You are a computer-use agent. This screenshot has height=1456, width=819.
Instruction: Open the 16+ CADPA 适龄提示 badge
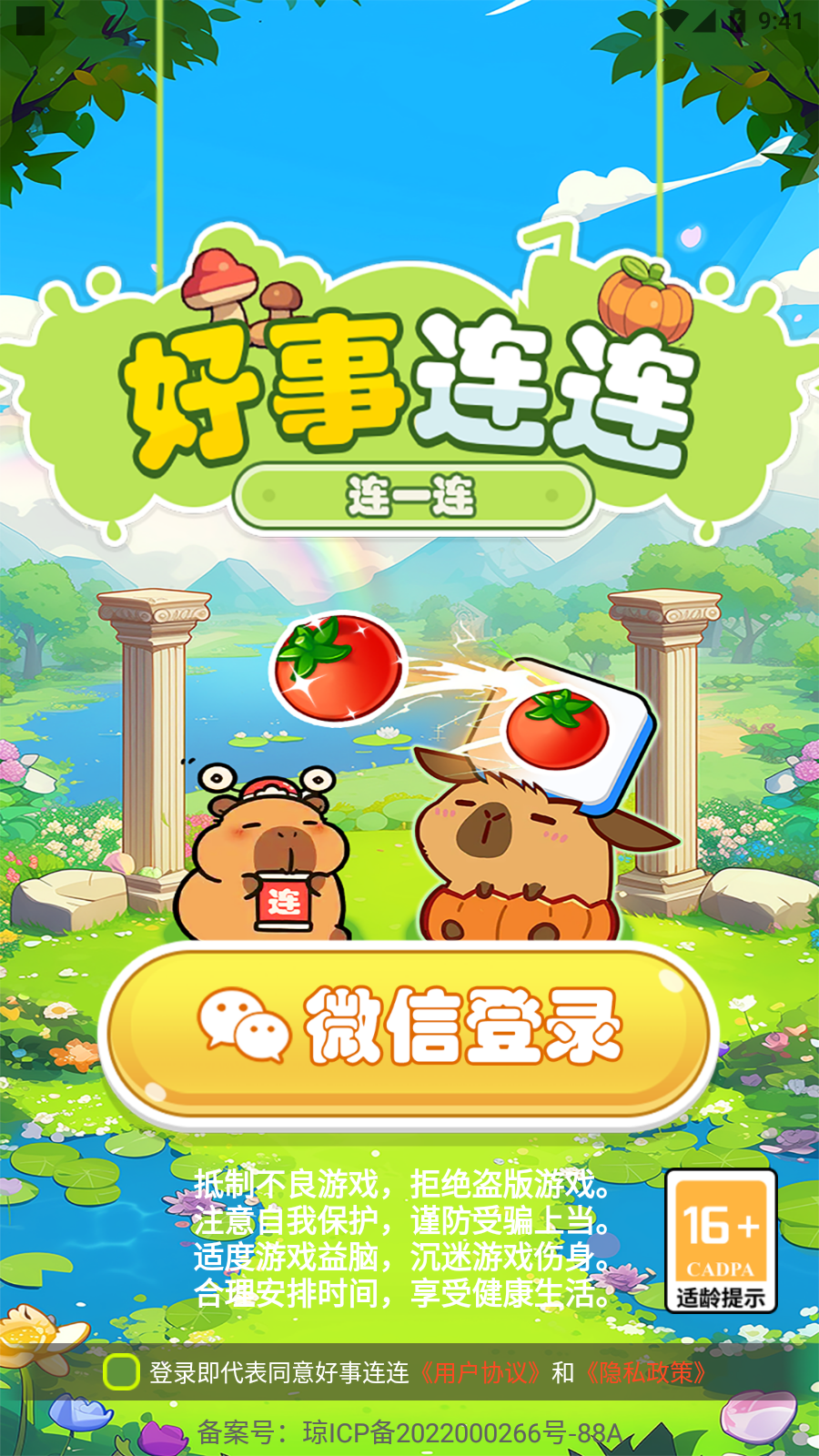pyautogui.click(x=721, y=1241)
